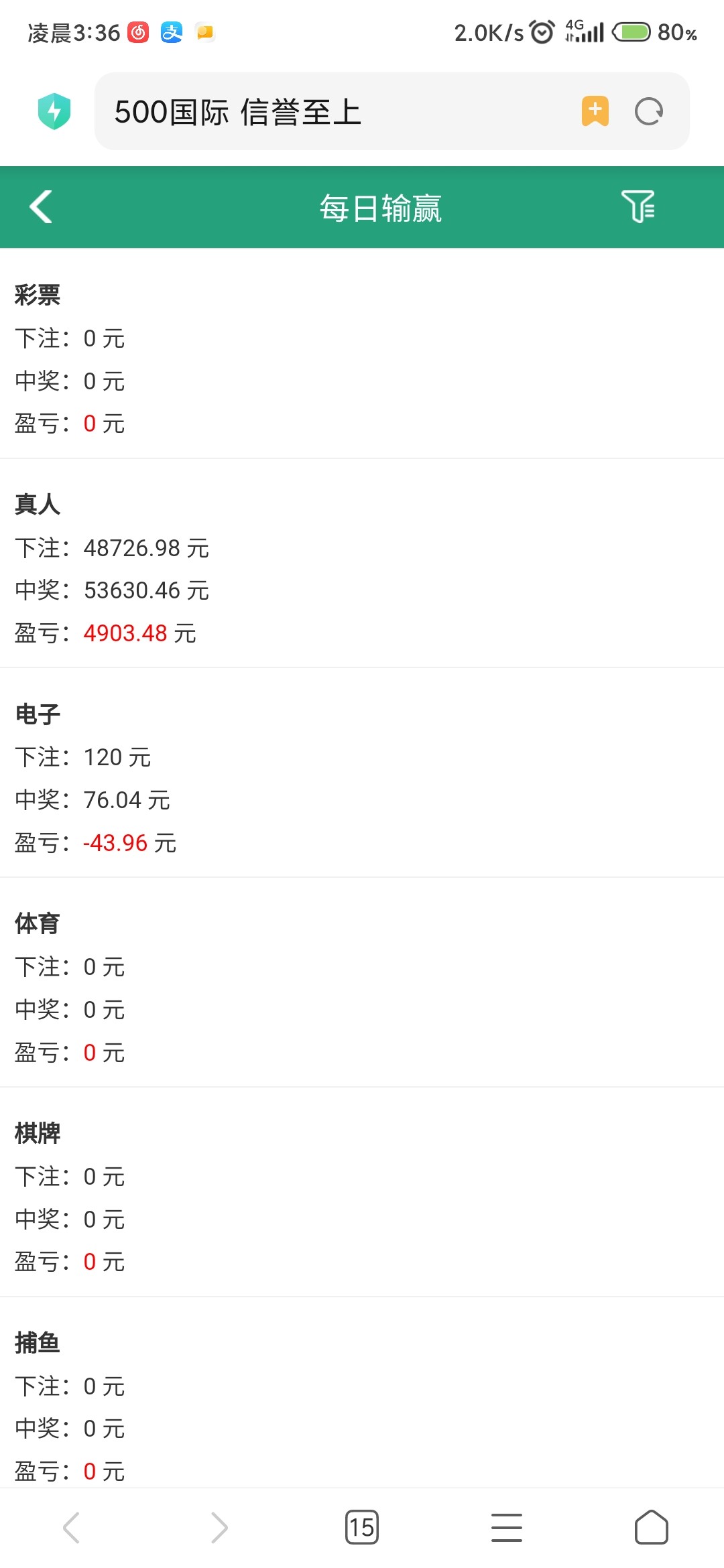The height and width of the screenshot is (1568, 724).
Task: Tap the address bar reading 500国际 信誉至上
Action: 238,112
